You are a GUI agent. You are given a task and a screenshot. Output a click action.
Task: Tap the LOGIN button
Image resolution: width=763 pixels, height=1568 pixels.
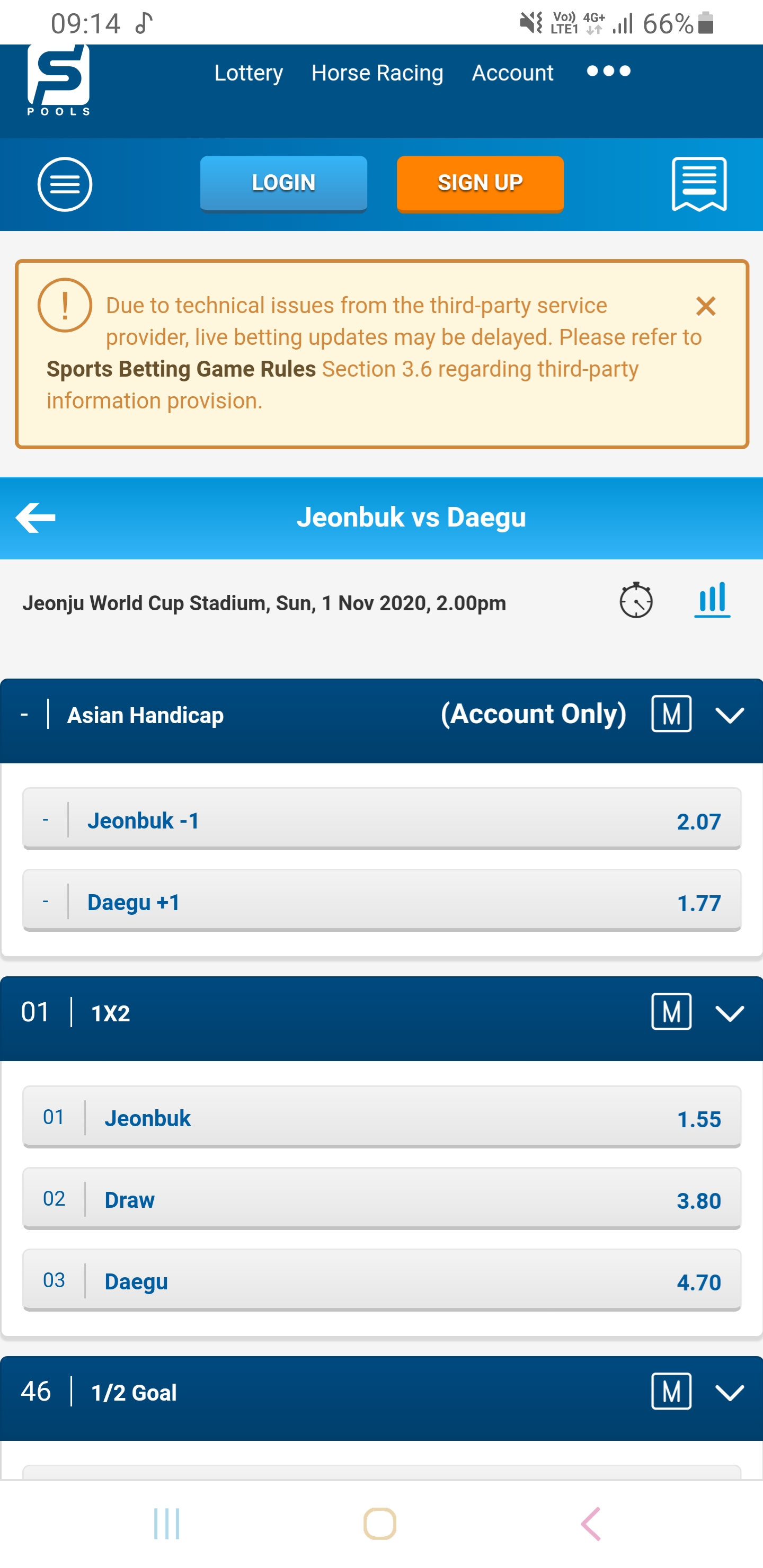(x=283, y=183)
